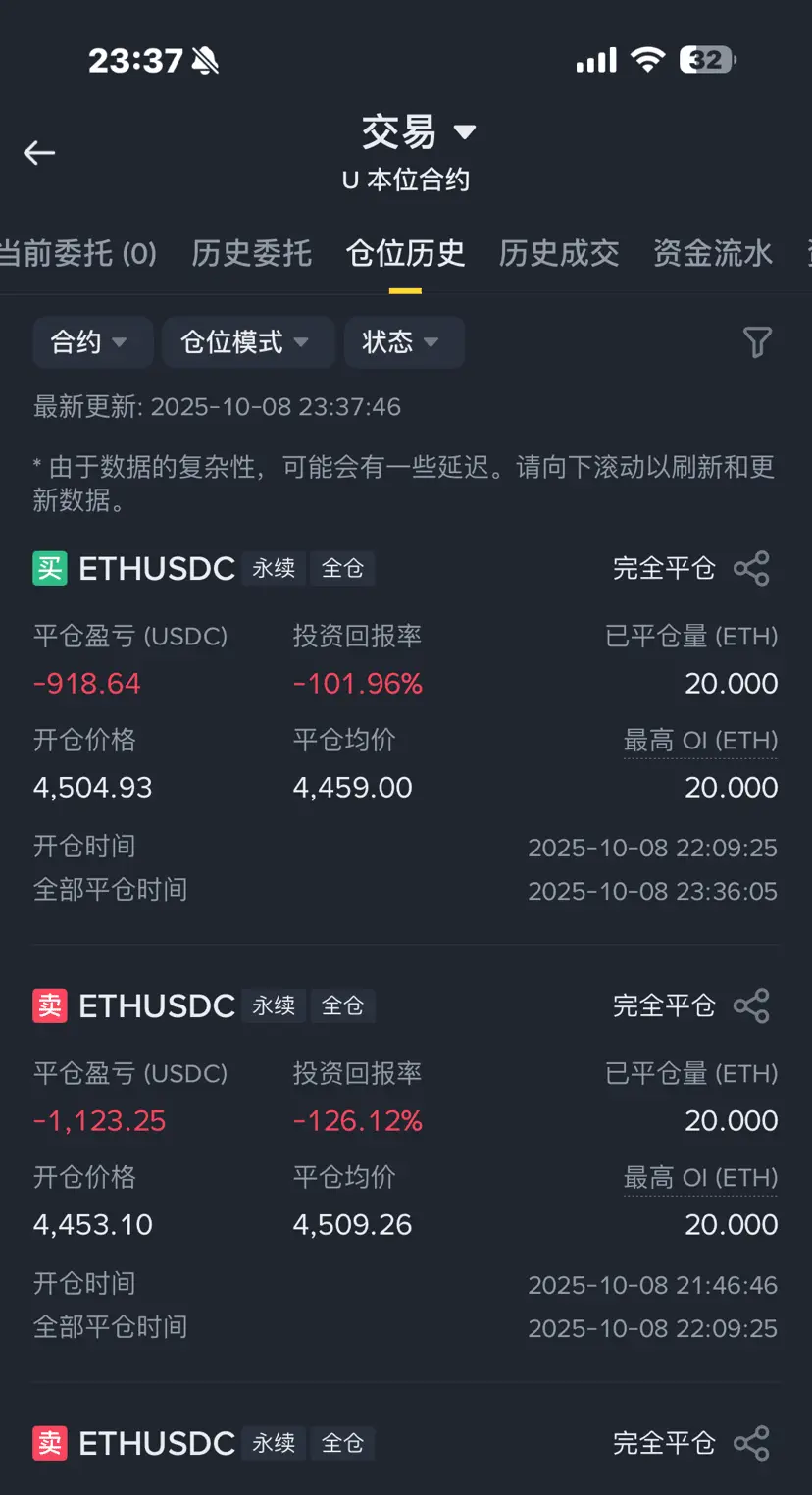Share the -918.64 USDC closed position
The width and height of the screenshot is (812, 1495).
click(x=751, y=569)
